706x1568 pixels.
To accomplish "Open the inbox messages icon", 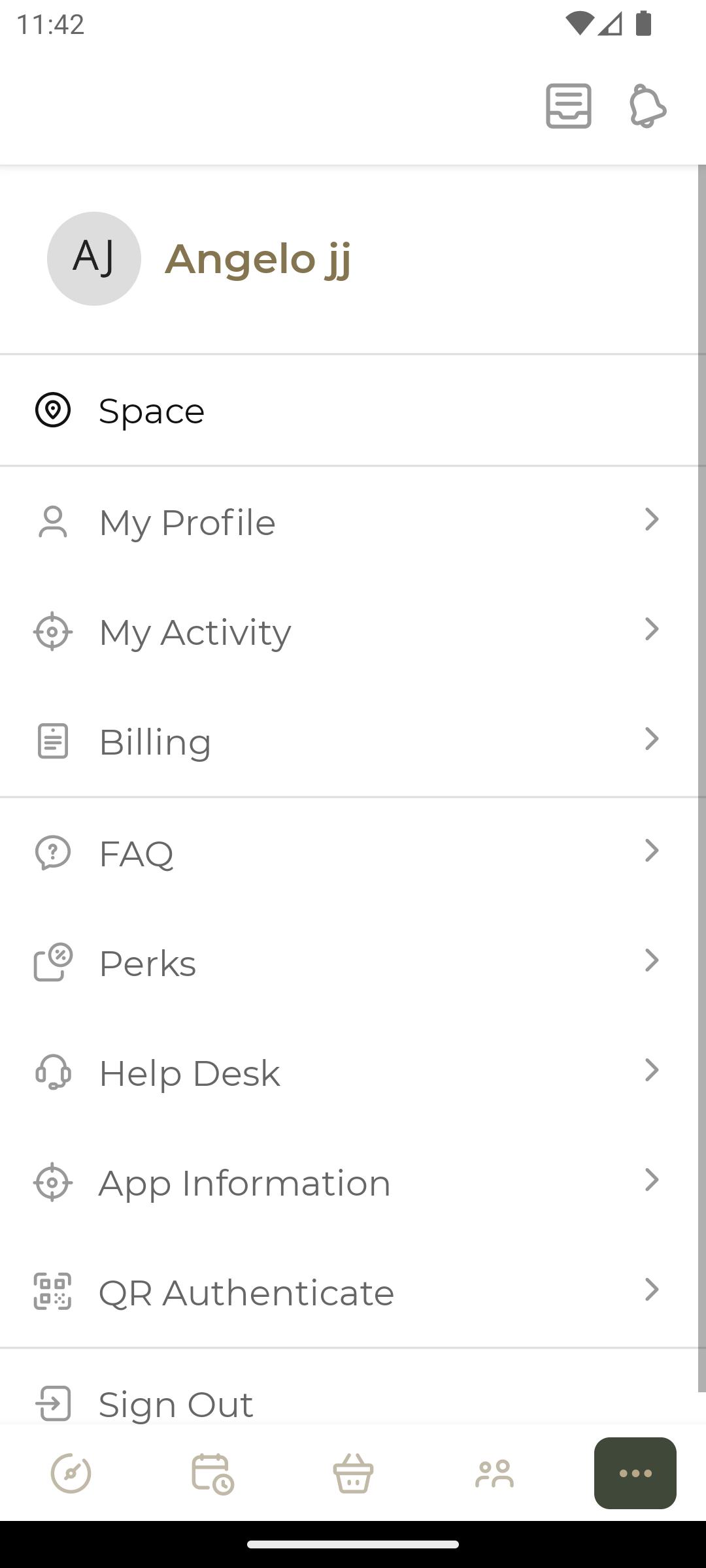I will tap(569, 106).
